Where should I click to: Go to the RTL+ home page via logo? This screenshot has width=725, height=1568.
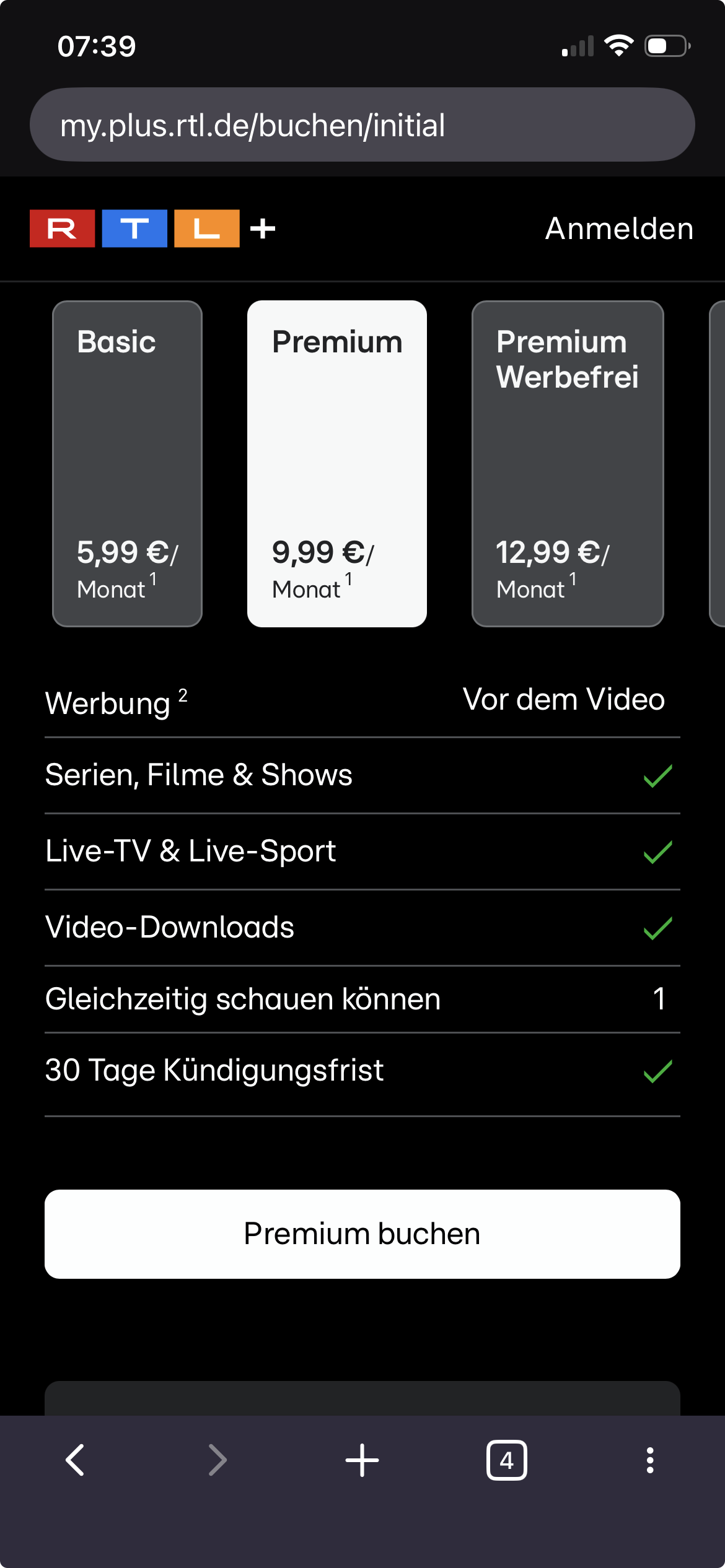point(152,229)
